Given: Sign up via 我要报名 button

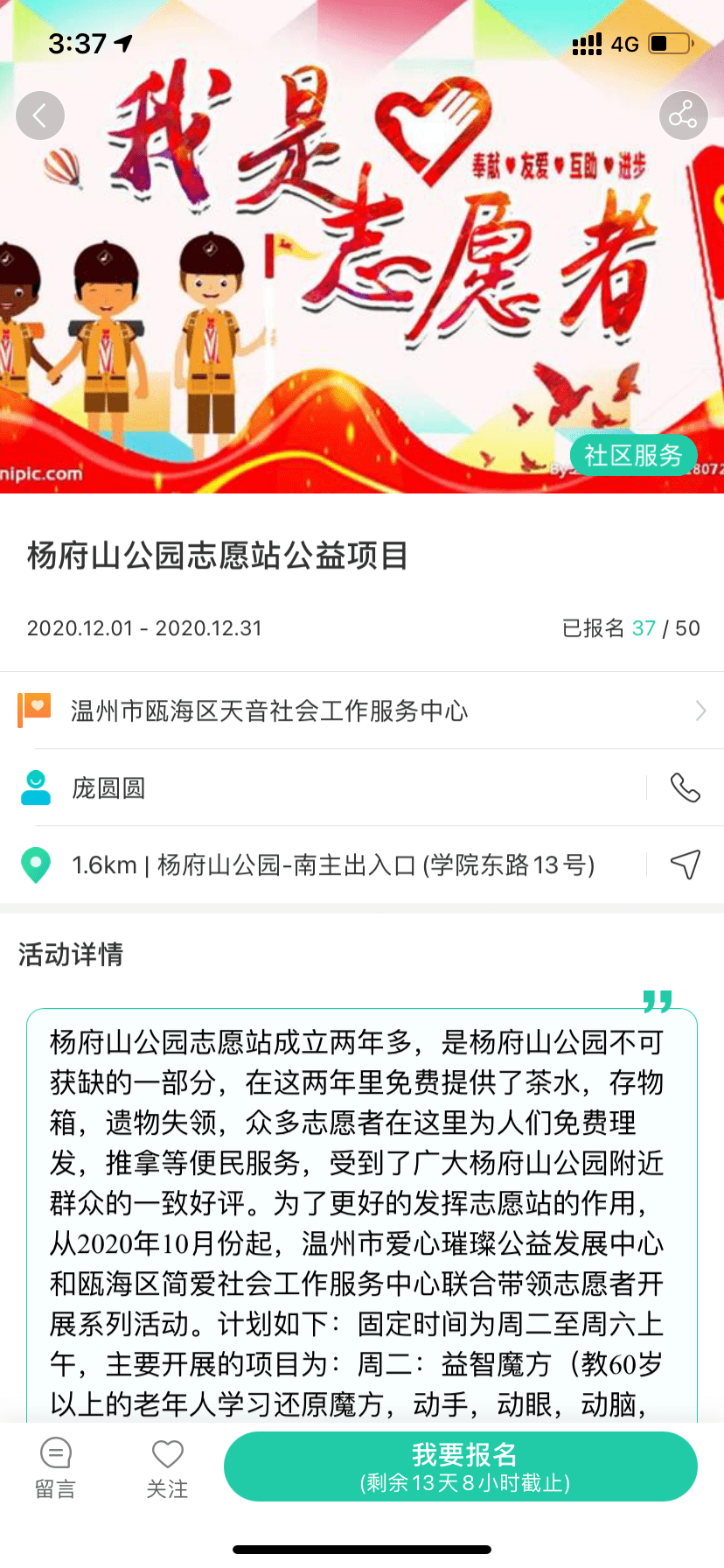Looking at the screenshot, I should click(461, 1466).
